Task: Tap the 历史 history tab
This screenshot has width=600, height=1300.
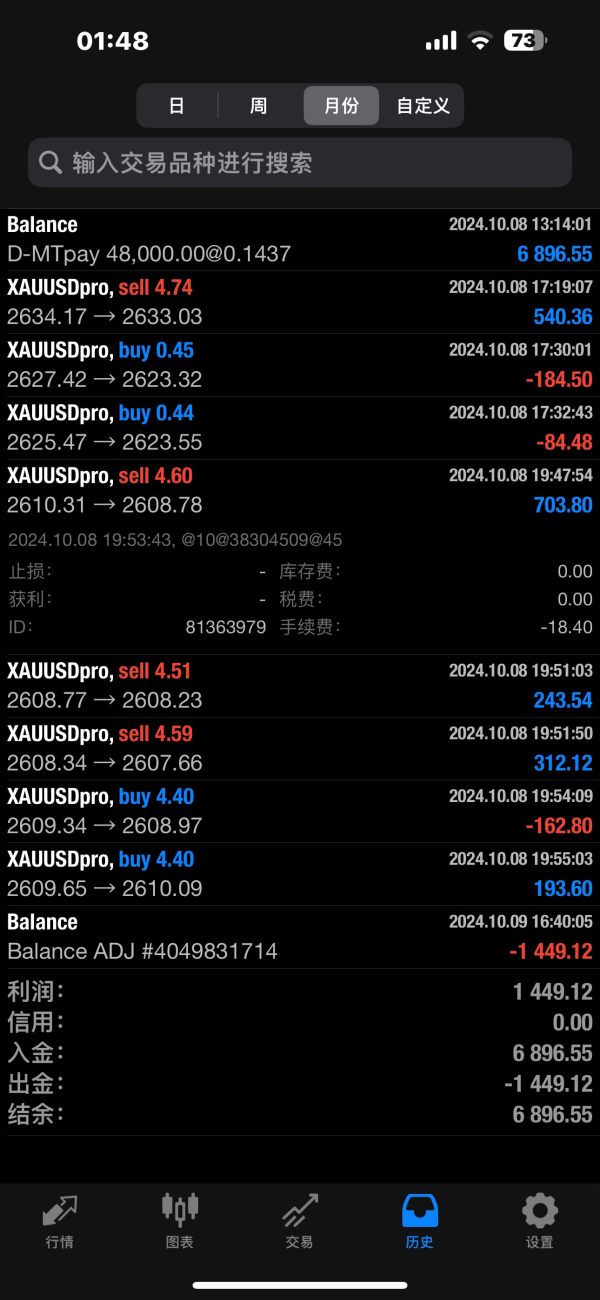Action: click(420, 1222)
